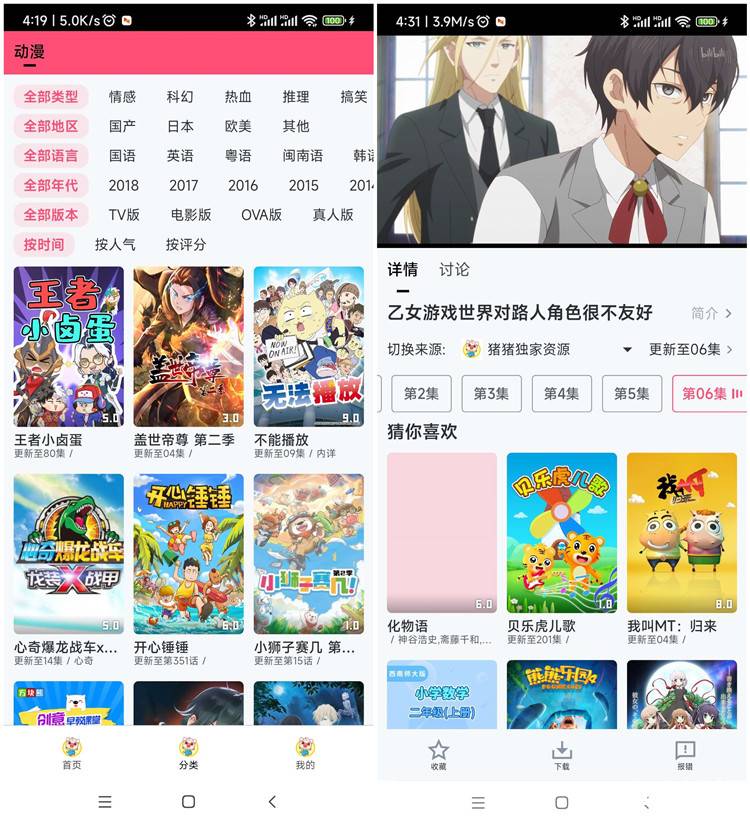Go to the 首页 tab
Screen dimensions: 750x828
[x=71, y=754]
